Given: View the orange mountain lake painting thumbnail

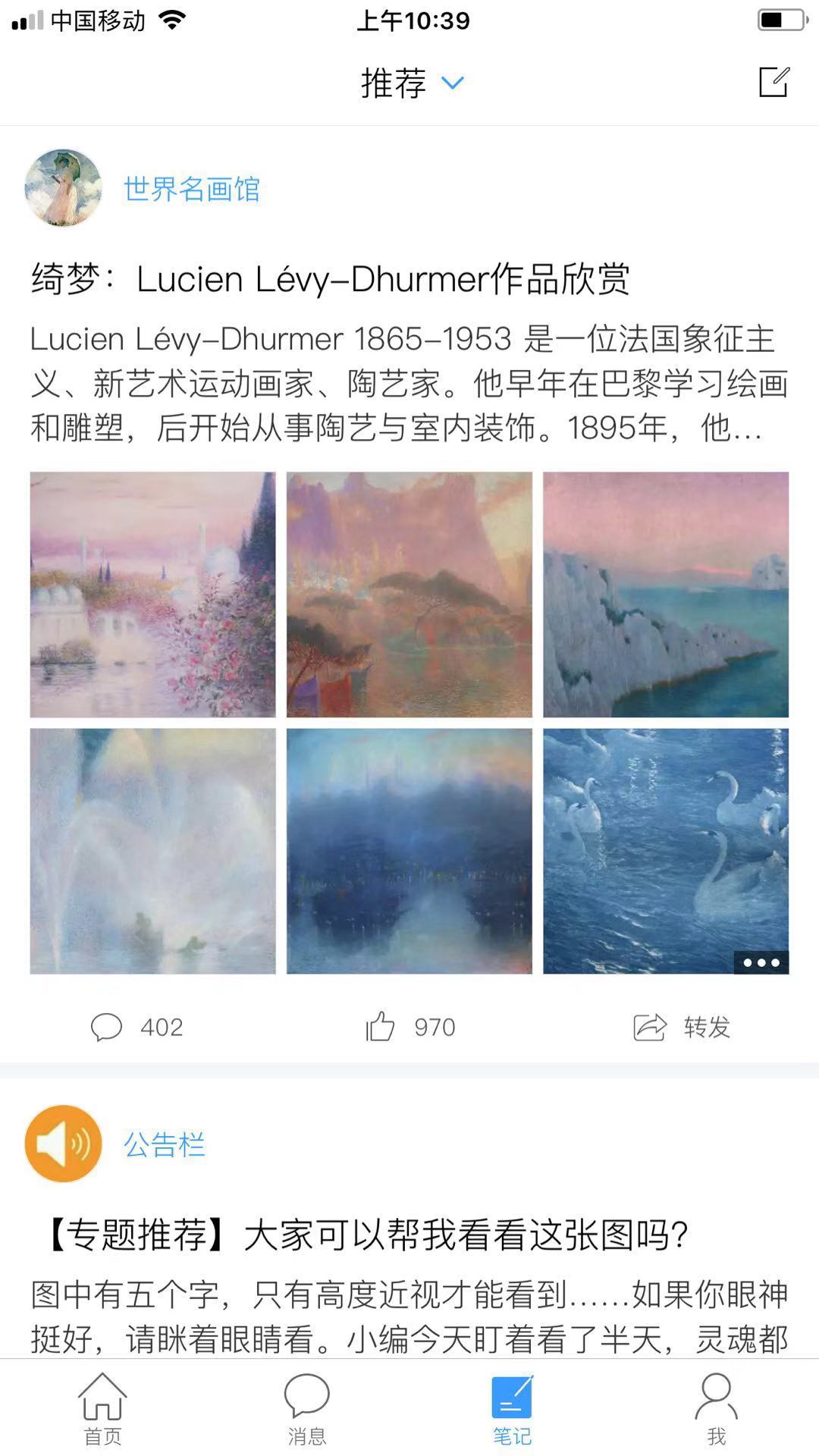Looking at the screenshot, I should (409, 595).
